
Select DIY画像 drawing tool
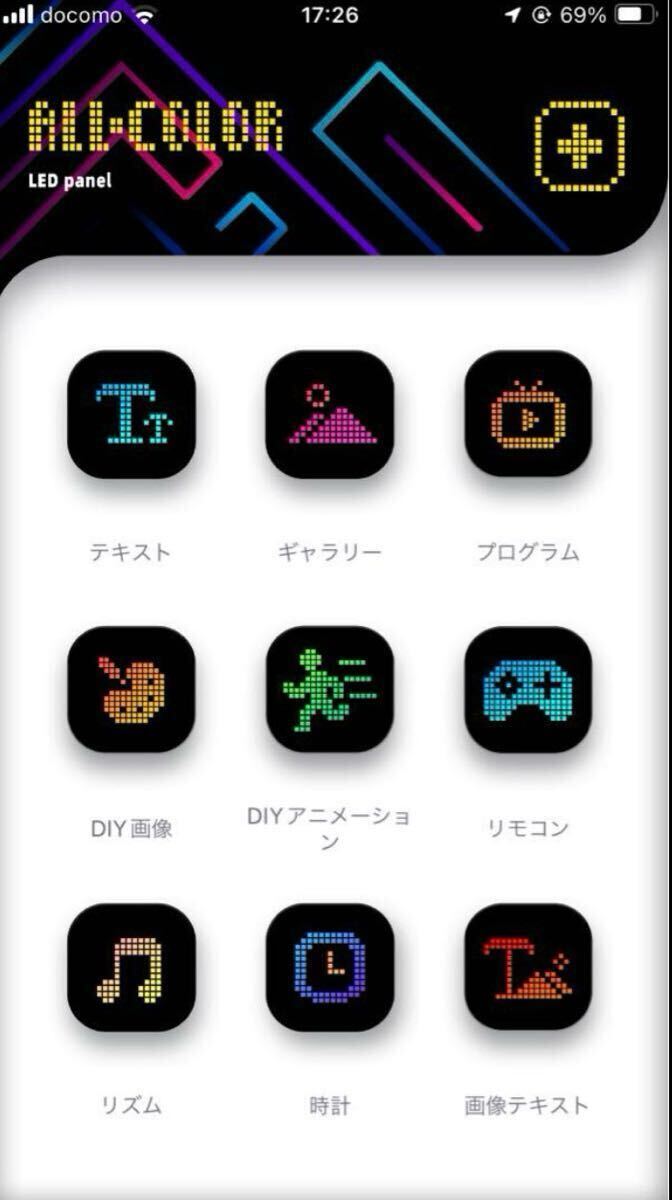click(131, 690)
